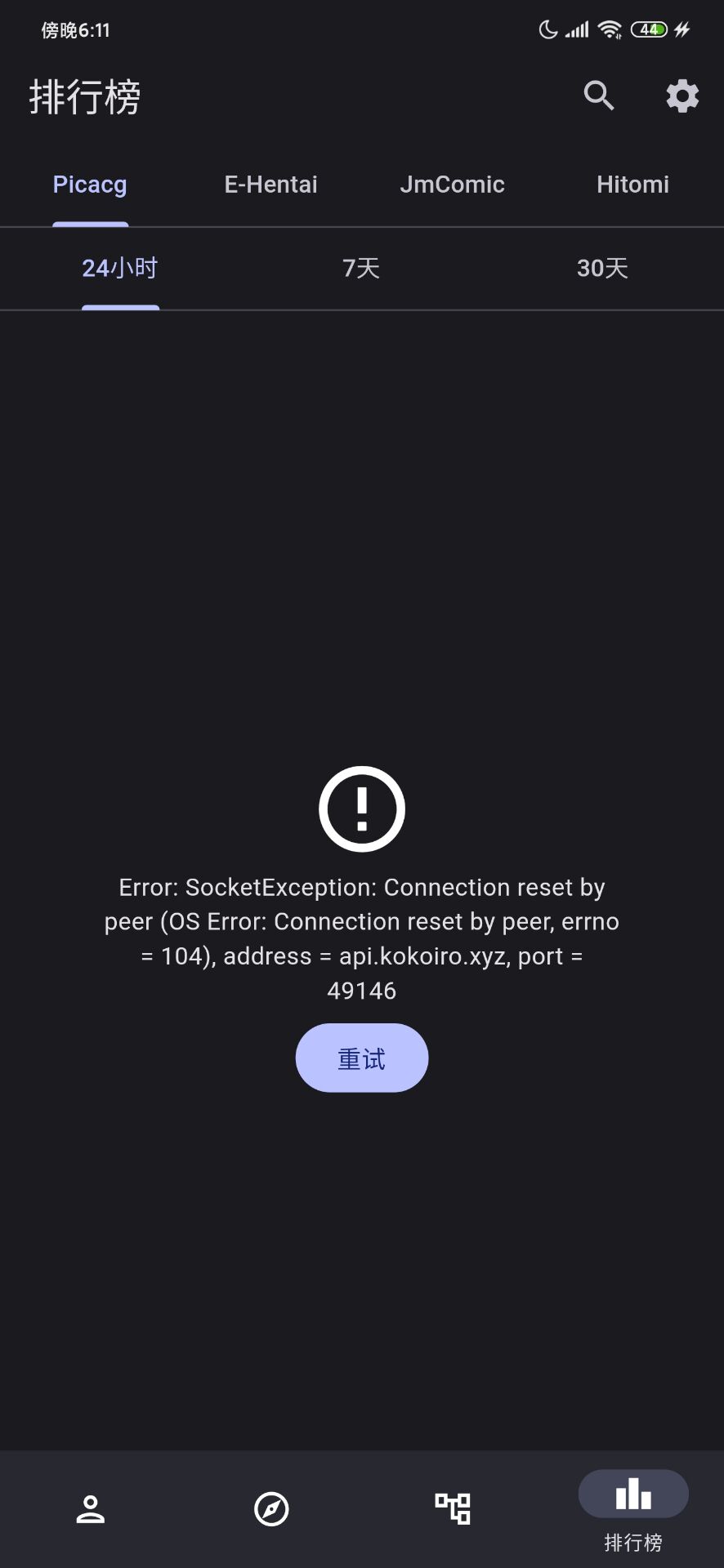Viewport: 724px width, 1568px height.
Task: Select the 24小时 ranking period
Action: click(x=119, y=268)
